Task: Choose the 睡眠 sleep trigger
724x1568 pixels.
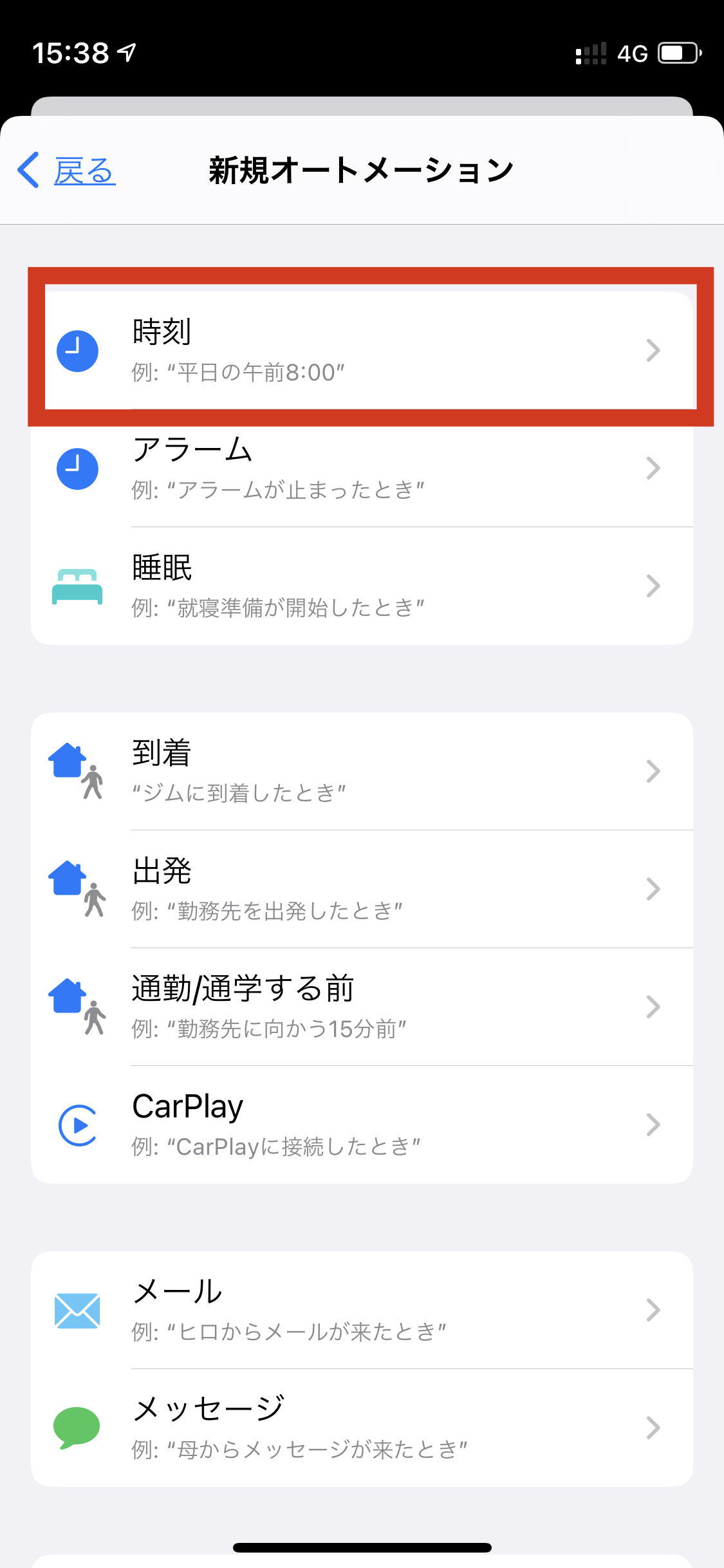Action: click(362, 586)
